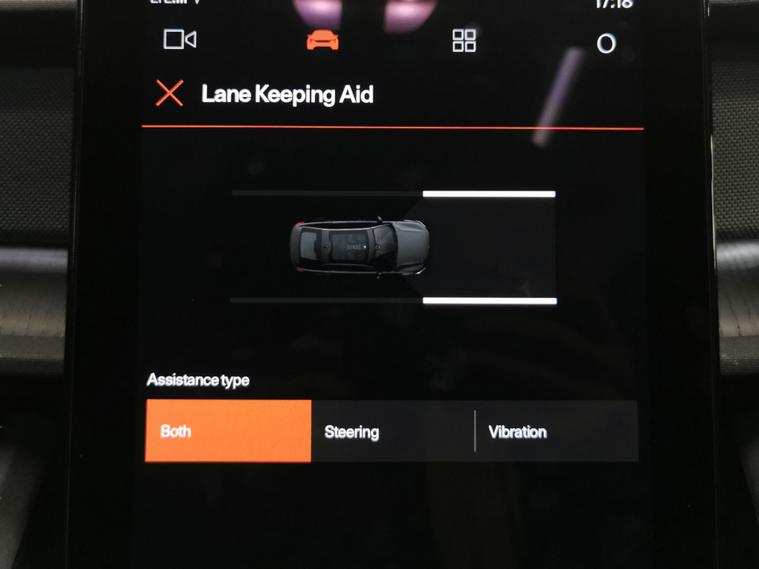
Task: Close the Lane Keeping Aid screen
Action: (170, 94)
